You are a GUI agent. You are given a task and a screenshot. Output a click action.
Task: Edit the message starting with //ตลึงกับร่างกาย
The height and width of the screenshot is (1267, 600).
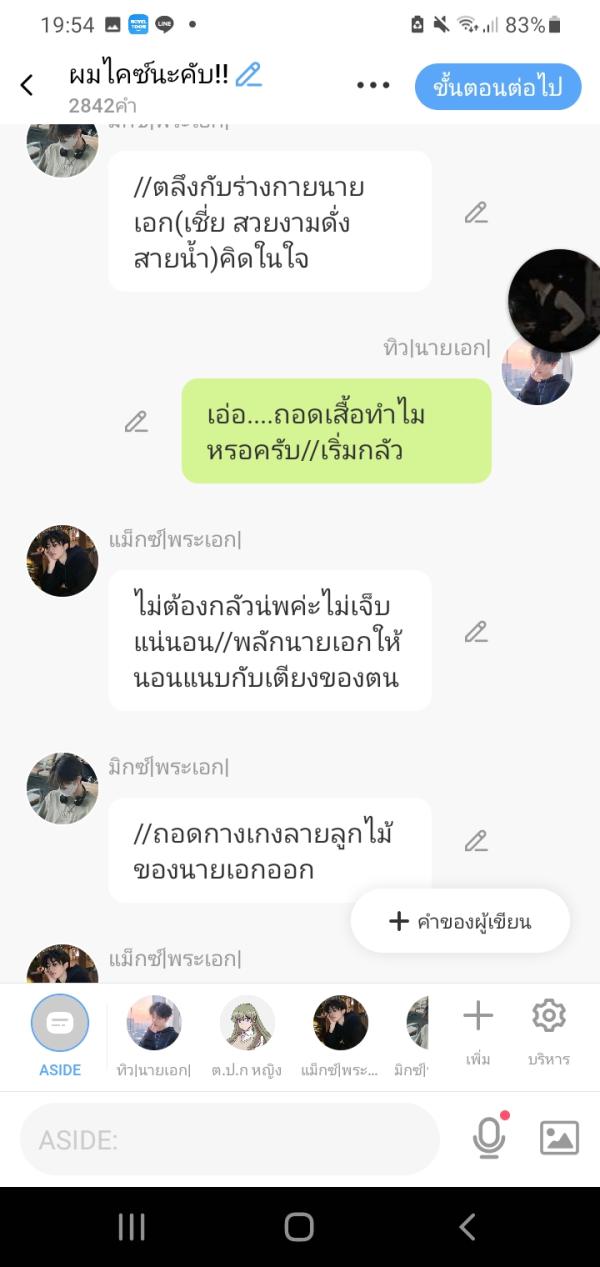tap(476, 213)
